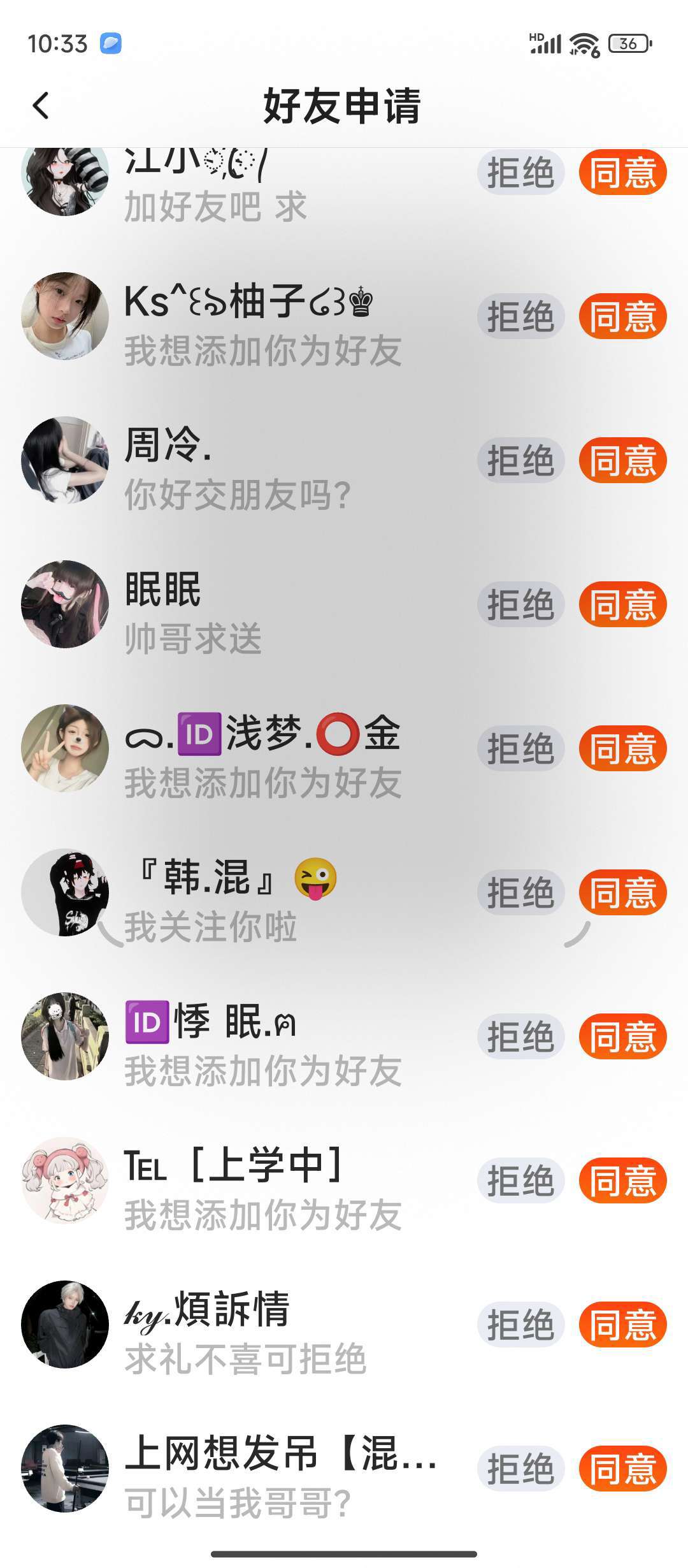View 眠眠's avatar
Image resolution: width=688 pixels, height=1568 pixels.
(x=65, y=604)
